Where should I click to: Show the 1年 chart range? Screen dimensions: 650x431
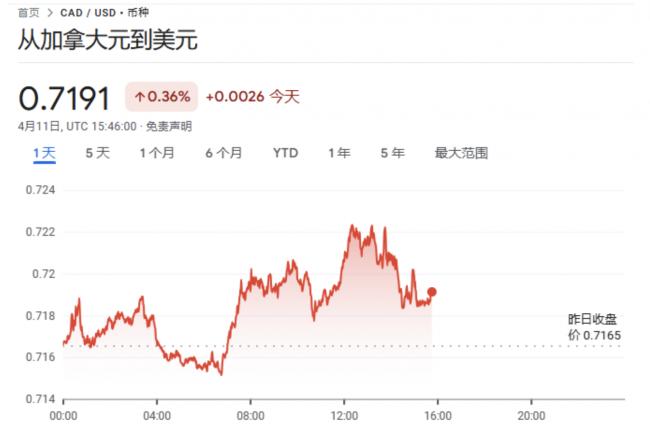click(x=339, y=153)
